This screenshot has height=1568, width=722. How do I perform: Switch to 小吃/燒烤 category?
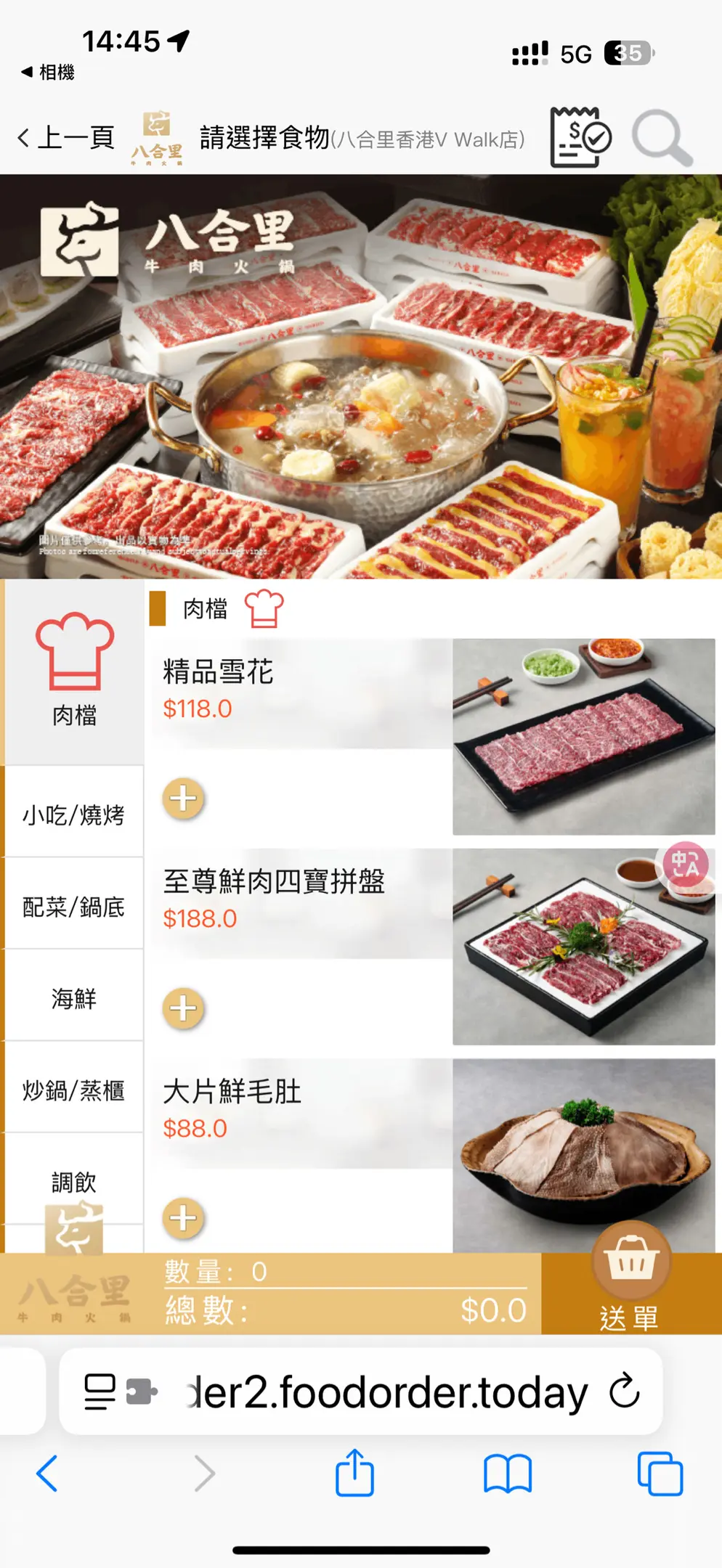click(74, 814)
